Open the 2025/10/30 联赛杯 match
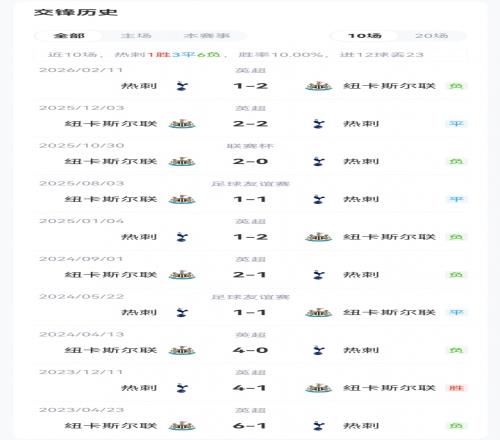The height and width of the screenshot is (440, 500). 251,156
